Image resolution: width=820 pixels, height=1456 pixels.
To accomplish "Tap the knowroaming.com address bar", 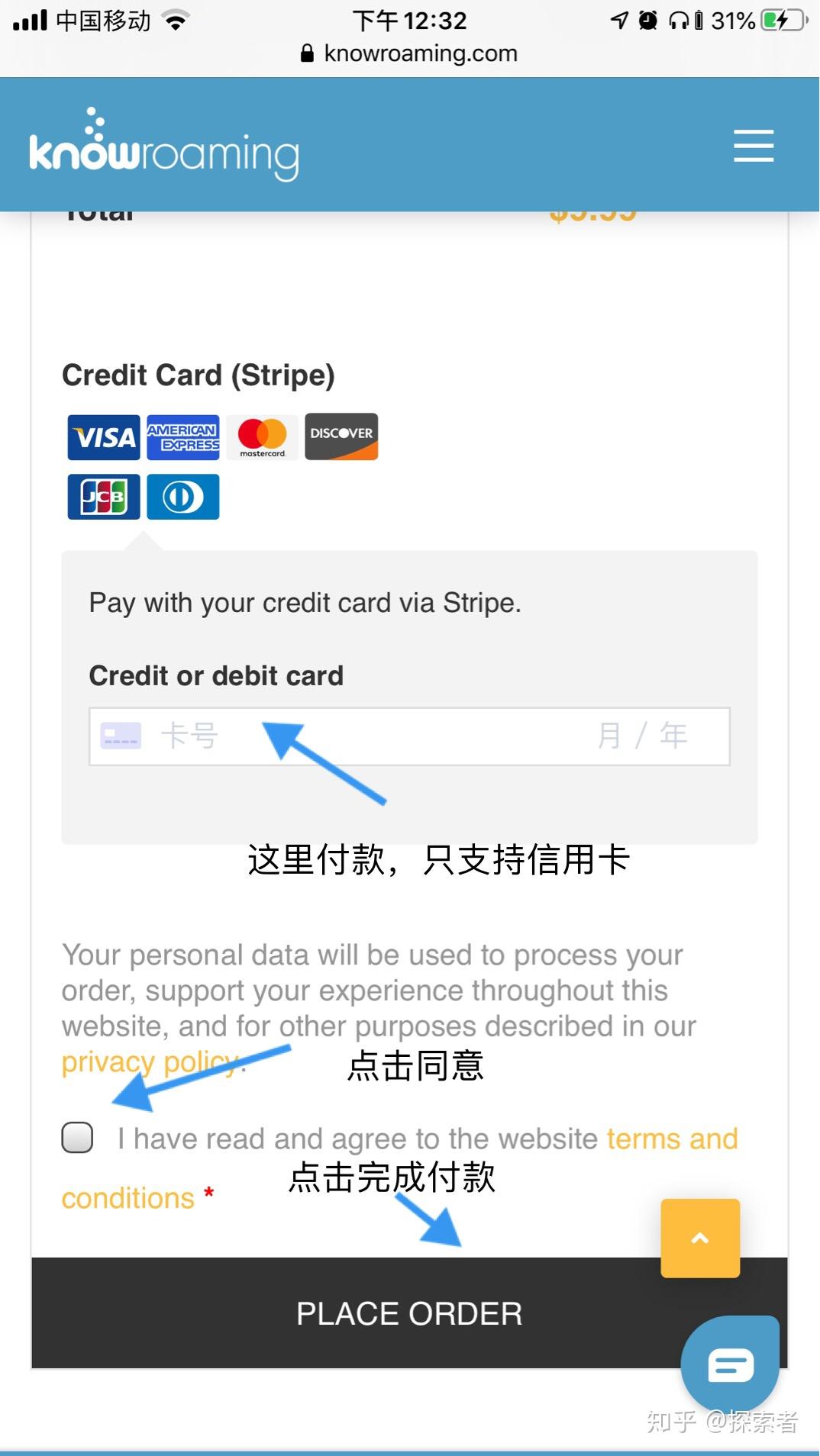I will pyautogui.click(x=409, y=53).
